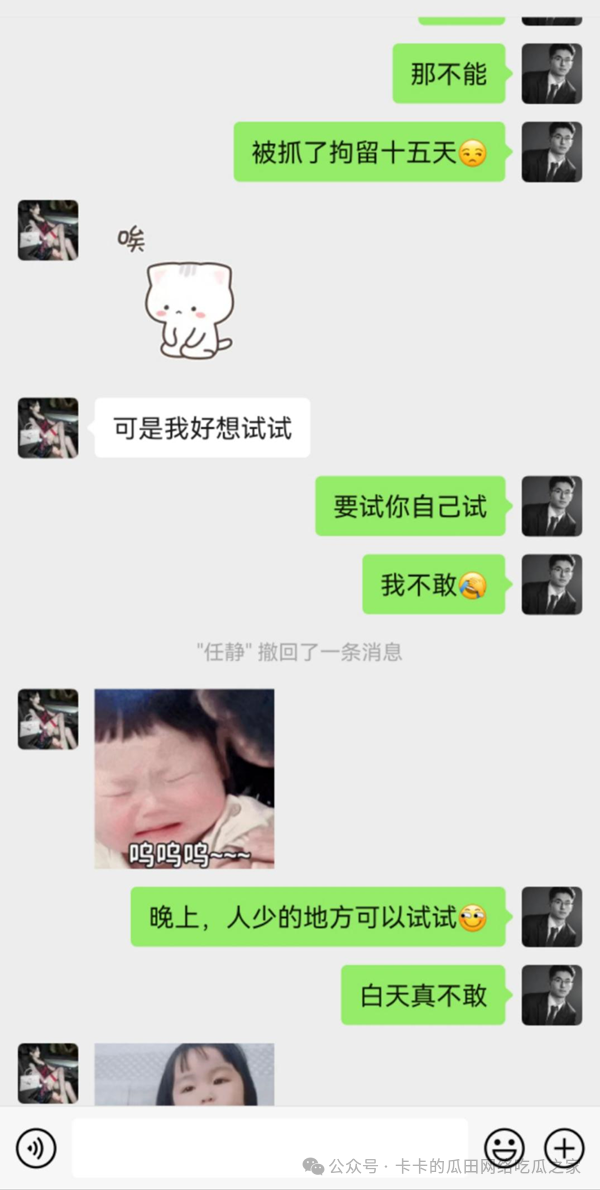The image size is (600, 1190).
Task: Tap the avatar beside 可是我好想试试
Action: coord(47,428)
